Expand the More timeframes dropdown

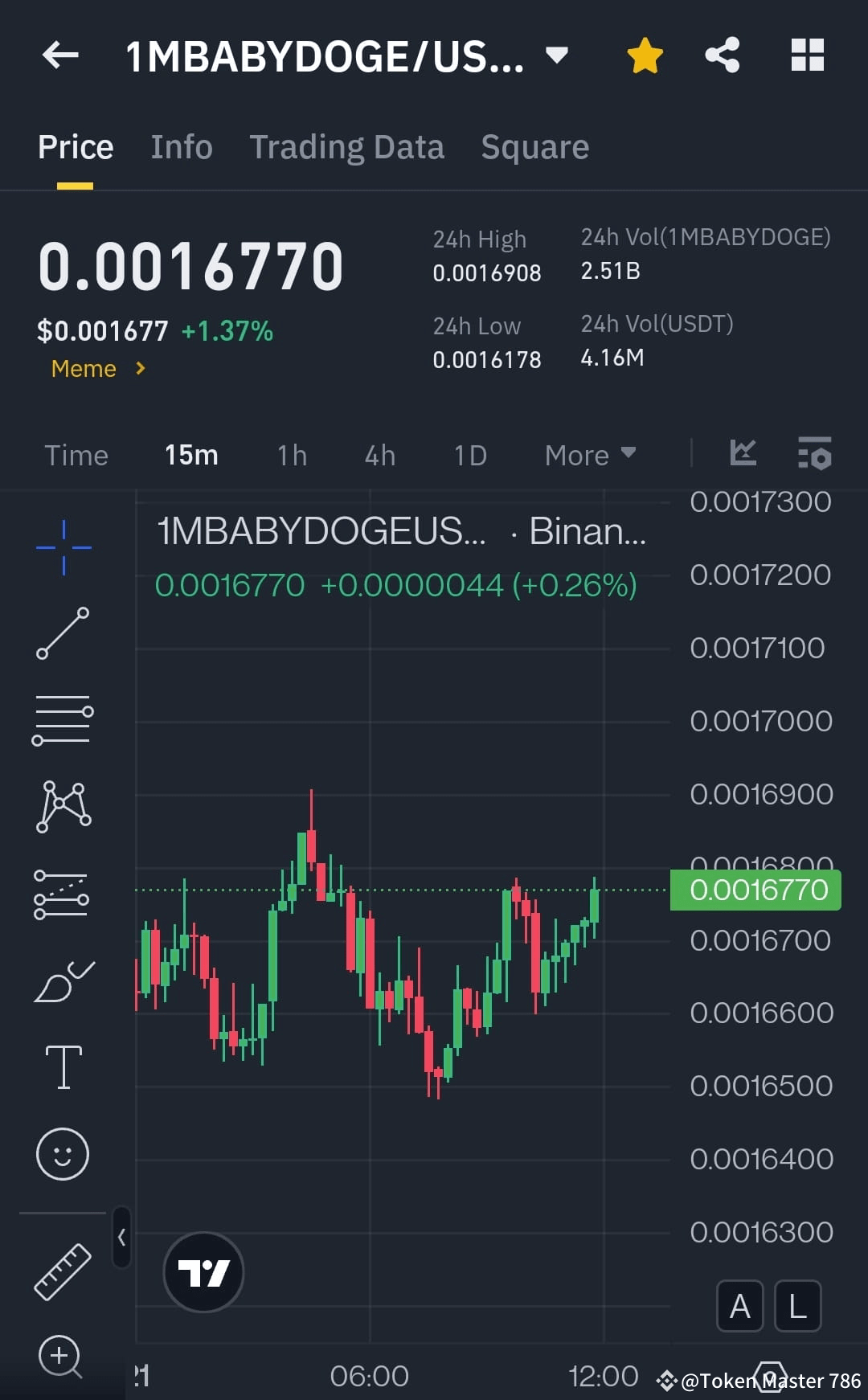[x=589, y=454]
